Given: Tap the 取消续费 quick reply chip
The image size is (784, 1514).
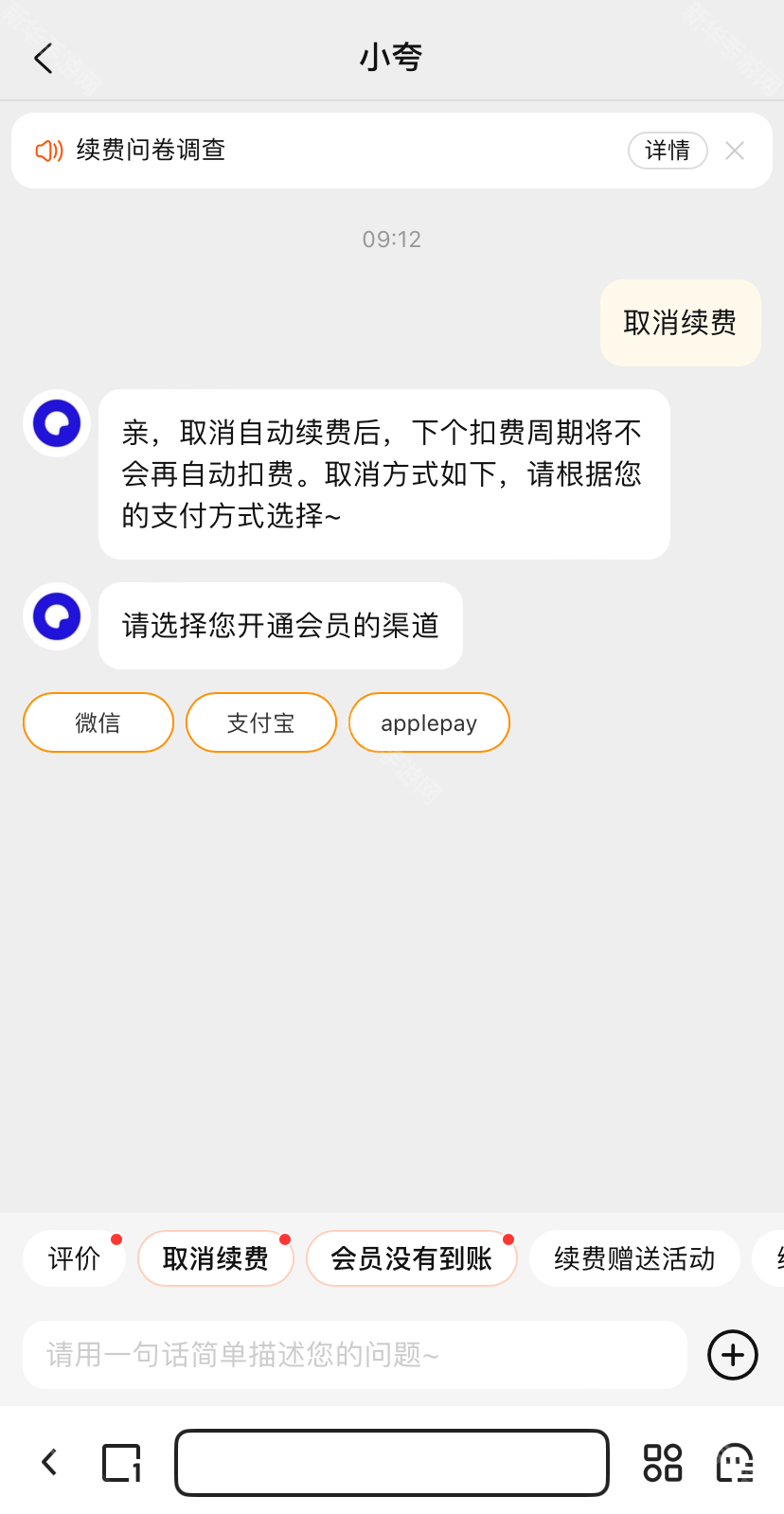Looking at the screenshot, I should [215, 1258].
